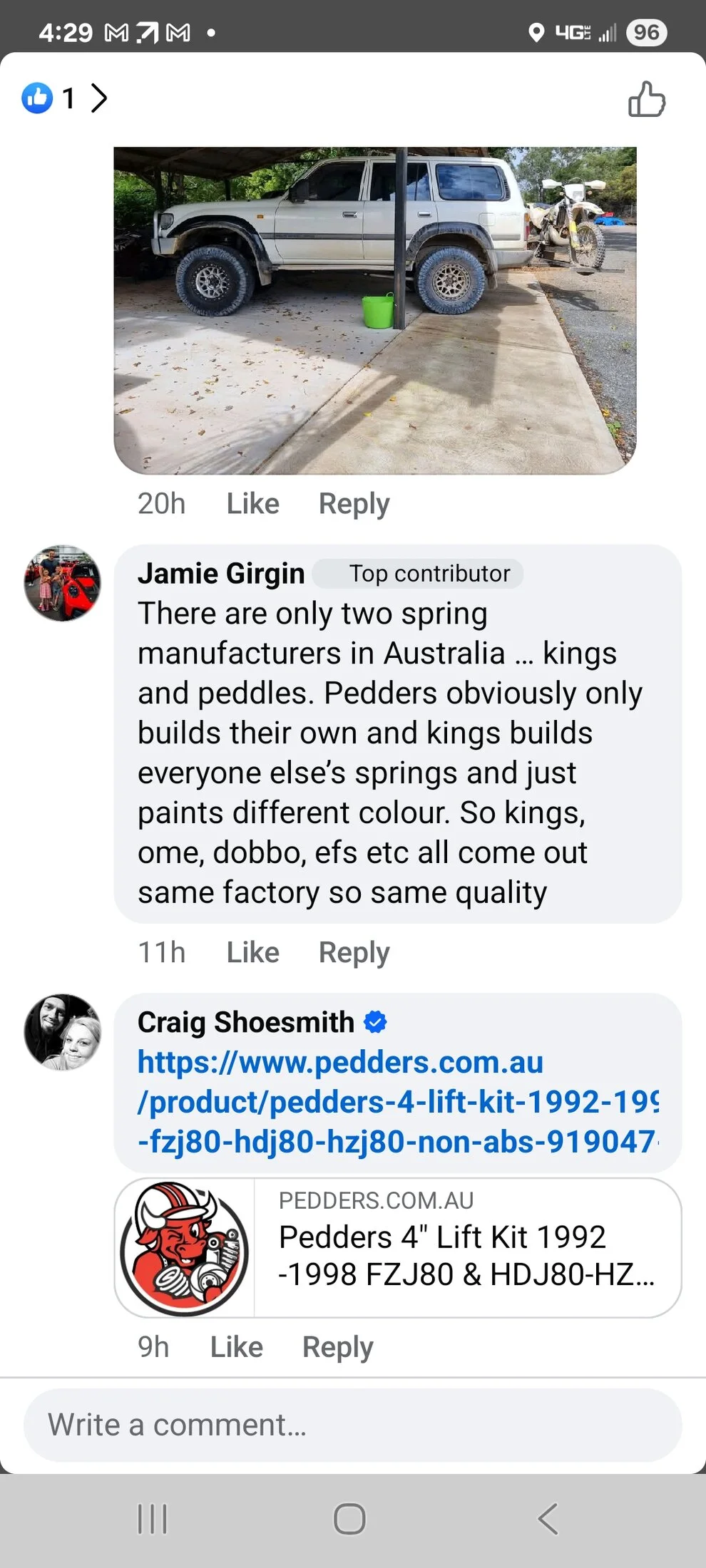The image size is (706, 1568).
Task: Reply to Jamie Girgin's comment
Action: click(x=354, y=953)
